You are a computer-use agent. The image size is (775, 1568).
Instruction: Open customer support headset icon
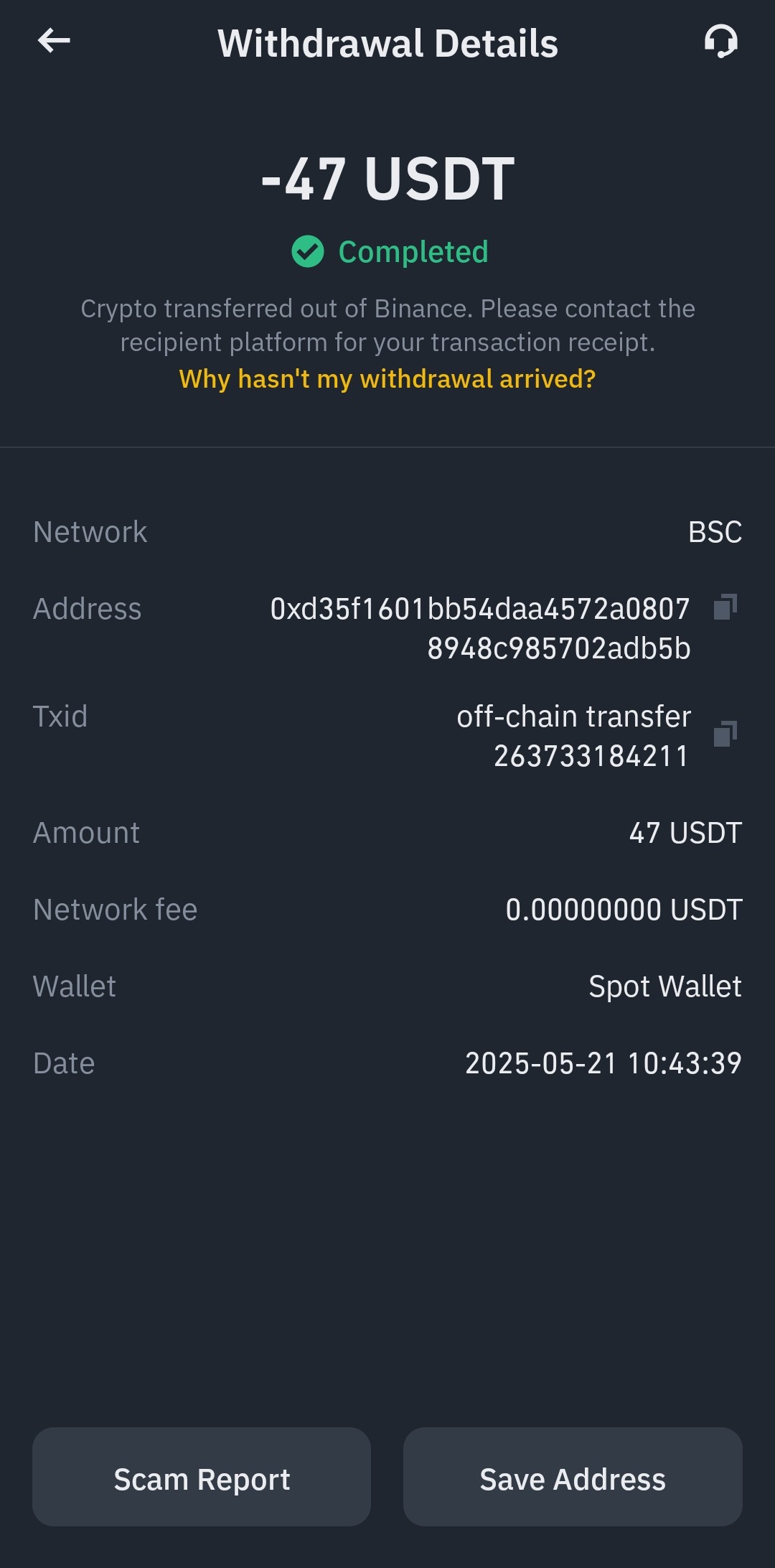point(720,41)
